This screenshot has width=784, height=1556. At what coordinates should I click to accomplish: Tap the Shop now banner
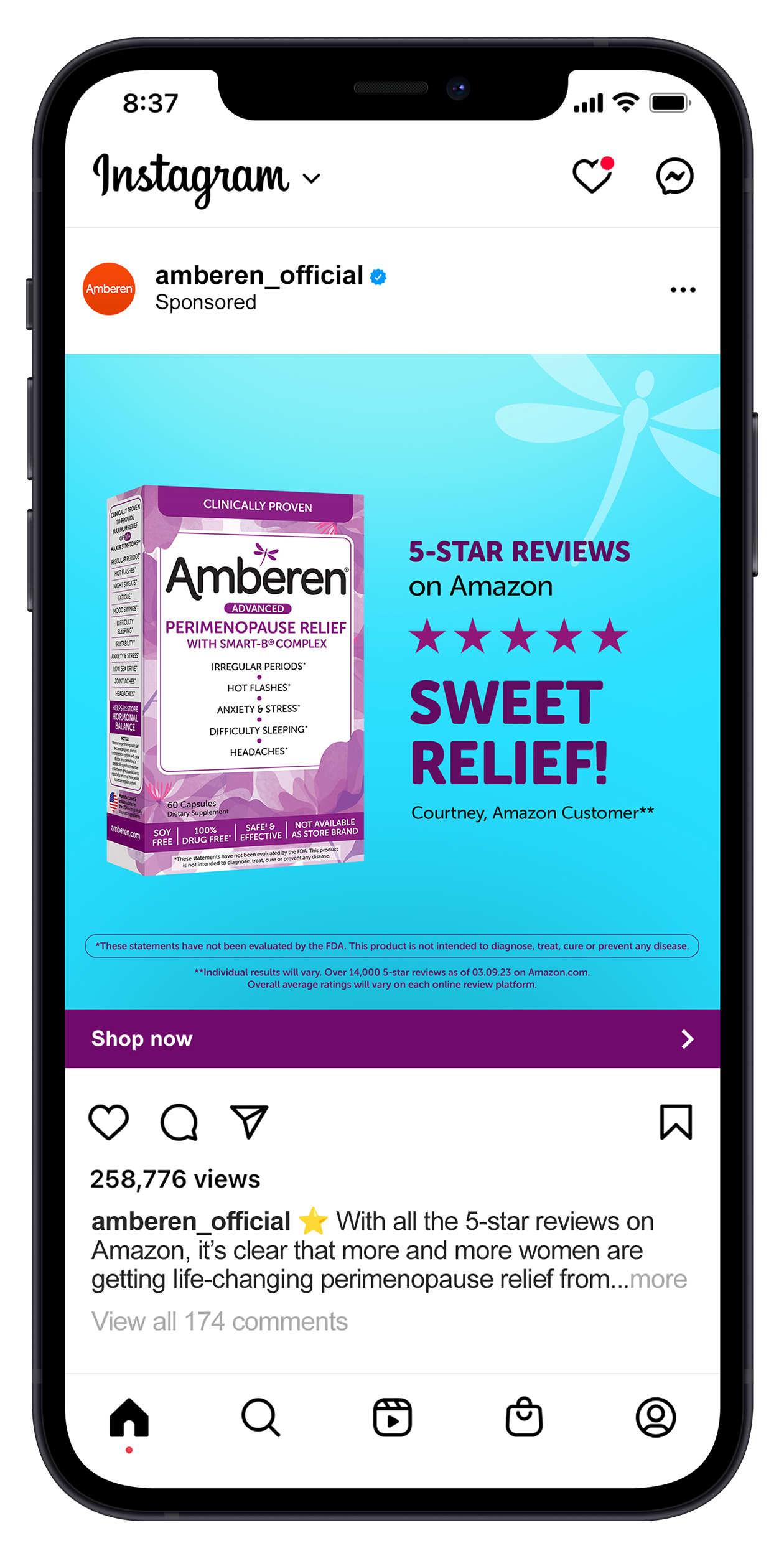coord(392,1038)
